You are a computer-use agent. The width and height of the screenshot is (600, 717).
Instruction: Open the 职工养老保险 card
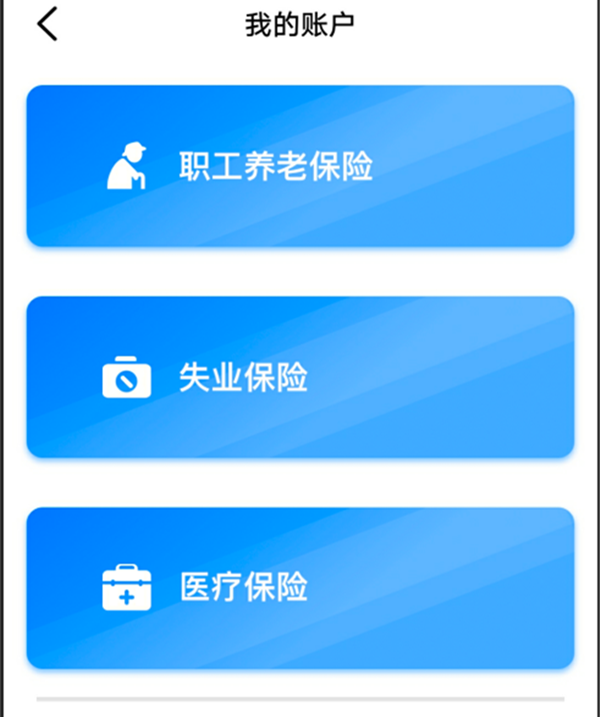300,166
